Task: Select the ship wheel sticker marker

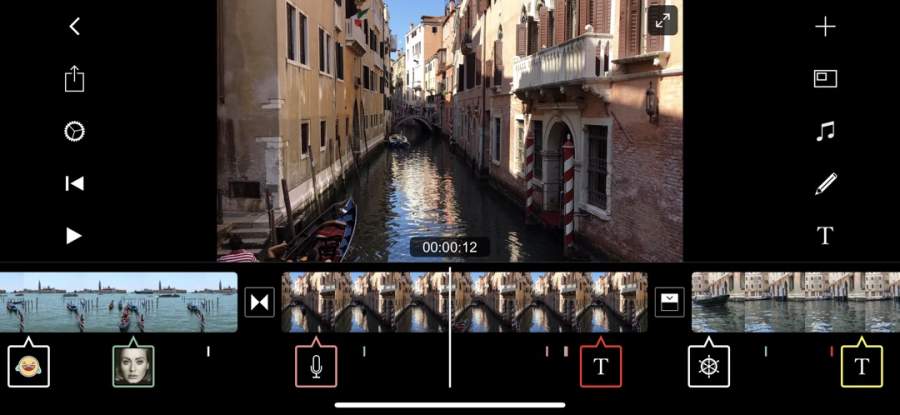Action: tap(708, 366)
